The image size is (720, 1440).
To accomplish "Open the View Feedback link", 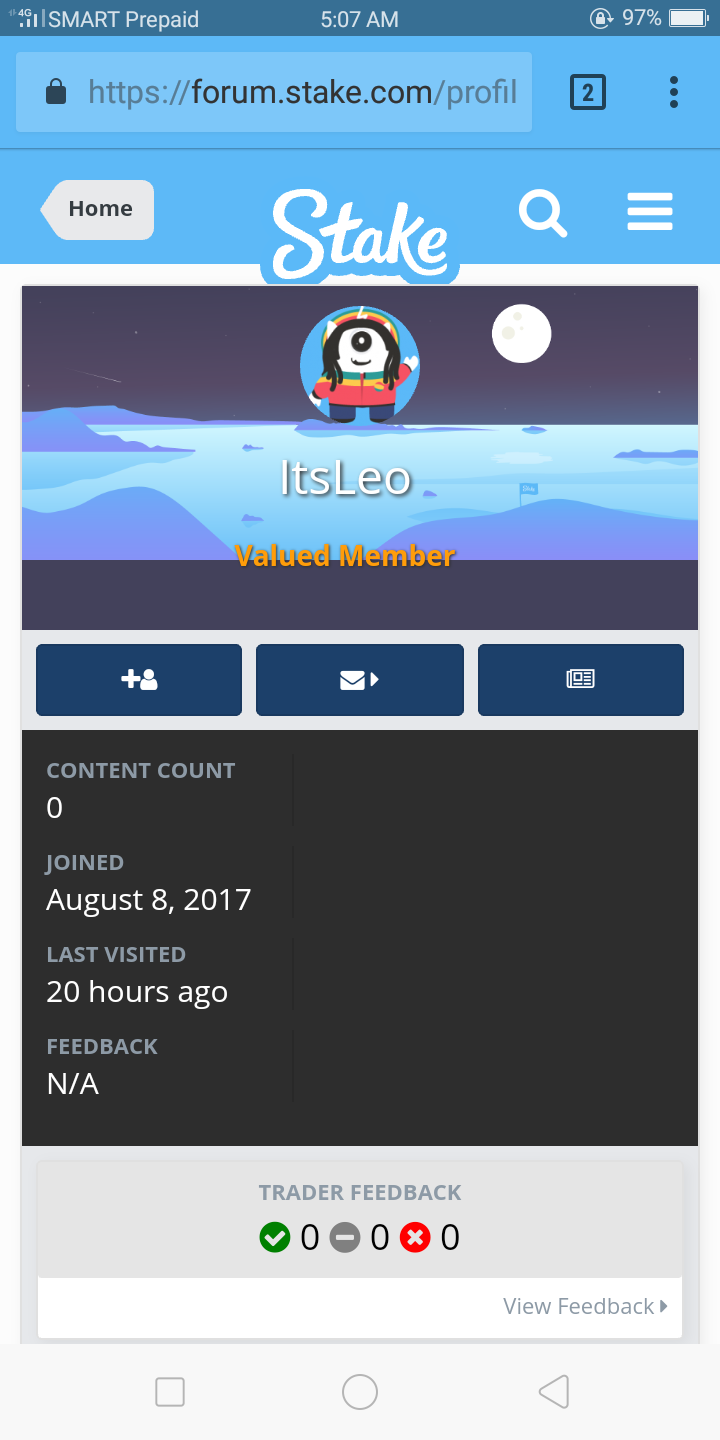I will pos(585,1306).
